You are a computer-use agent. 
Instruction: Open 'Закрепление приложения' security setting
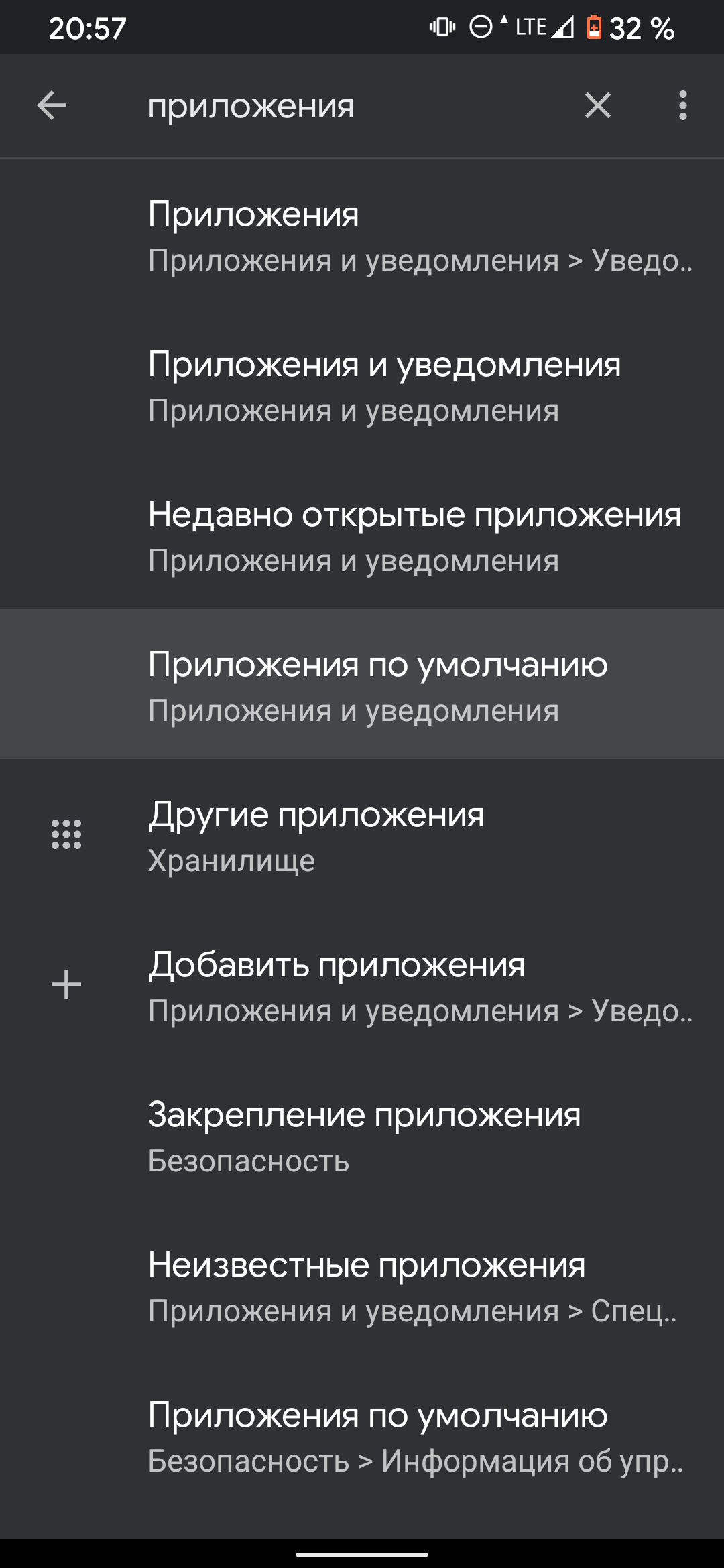coord(362,1135)
